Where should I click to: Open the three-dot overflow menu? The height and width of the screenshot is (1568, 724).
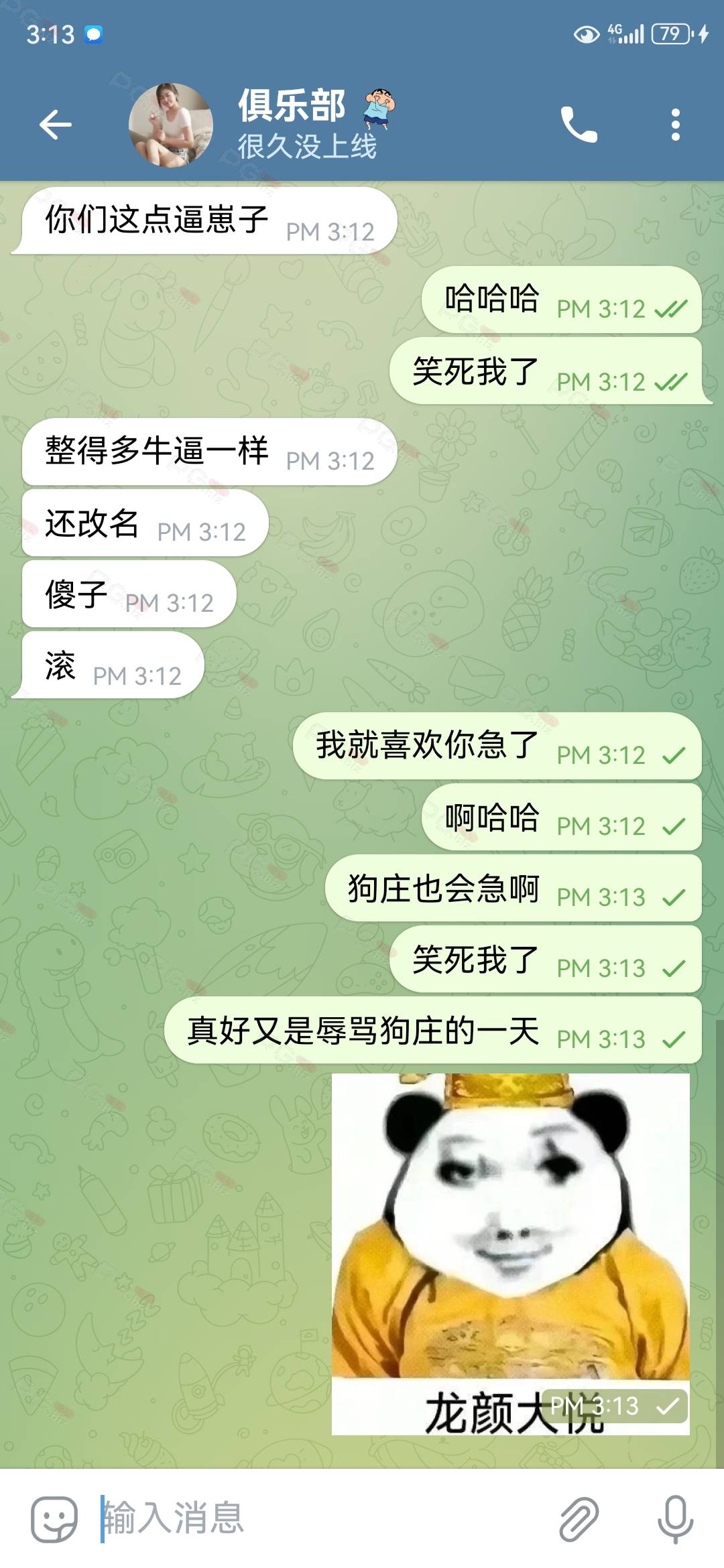click(x=675, y=125)
